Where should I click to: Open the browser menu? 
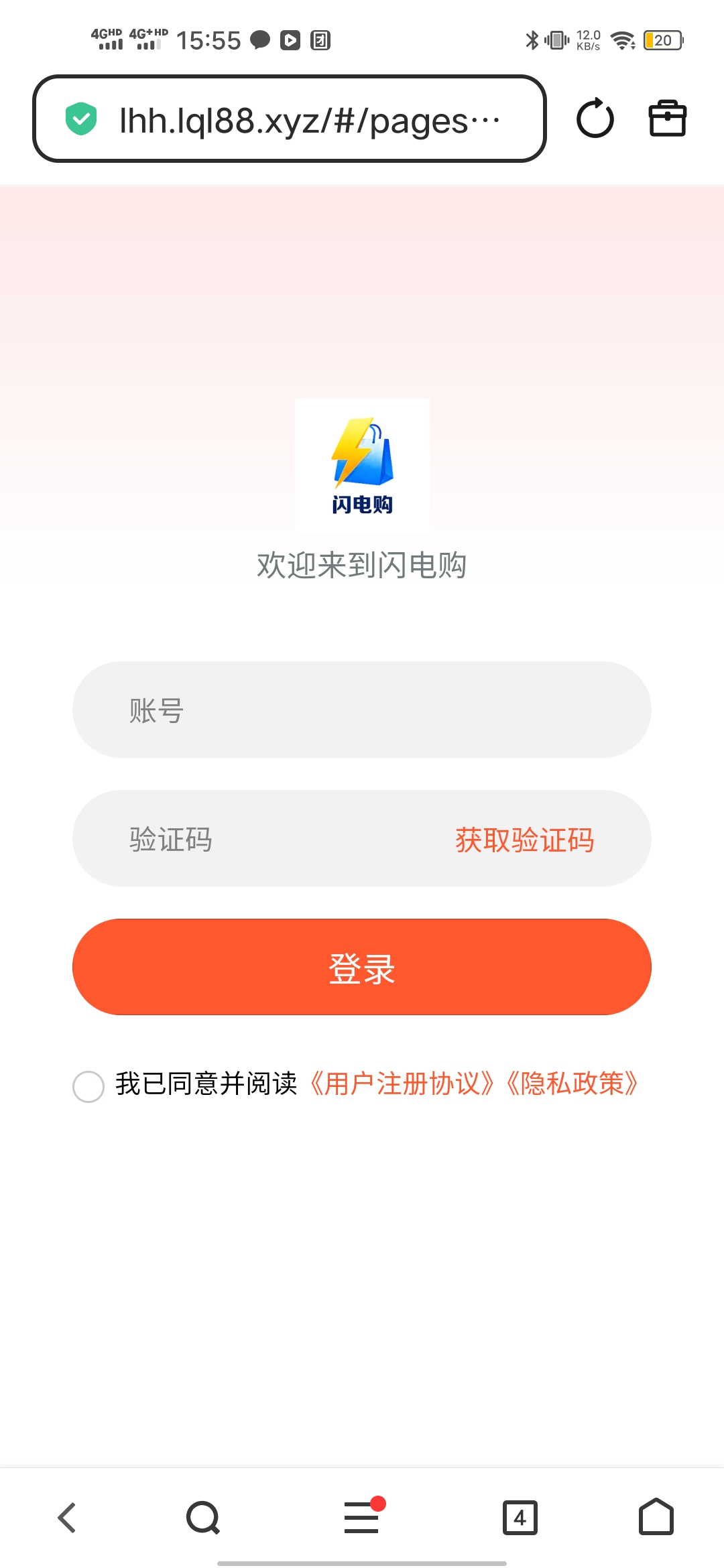(x=362, y=1518)
